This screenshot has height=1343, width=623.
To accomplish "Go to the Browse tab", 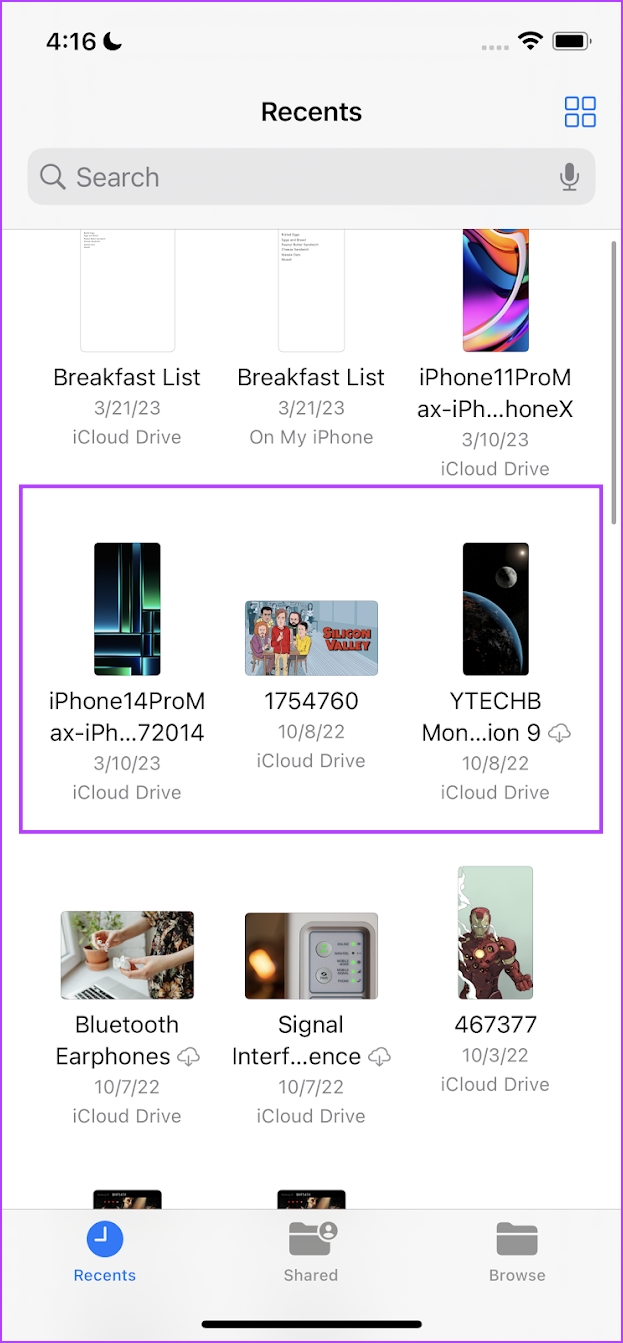I will tap(517, 1251).
